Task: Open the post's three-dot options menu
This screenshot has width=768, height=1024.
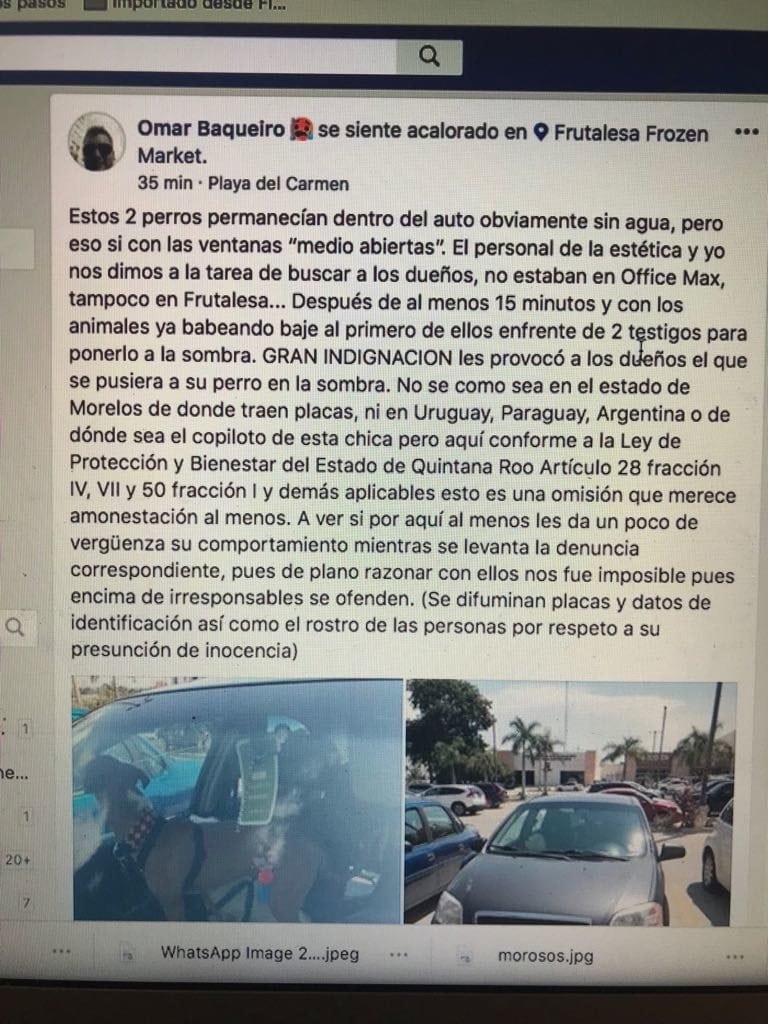Action: click(745, 132)
